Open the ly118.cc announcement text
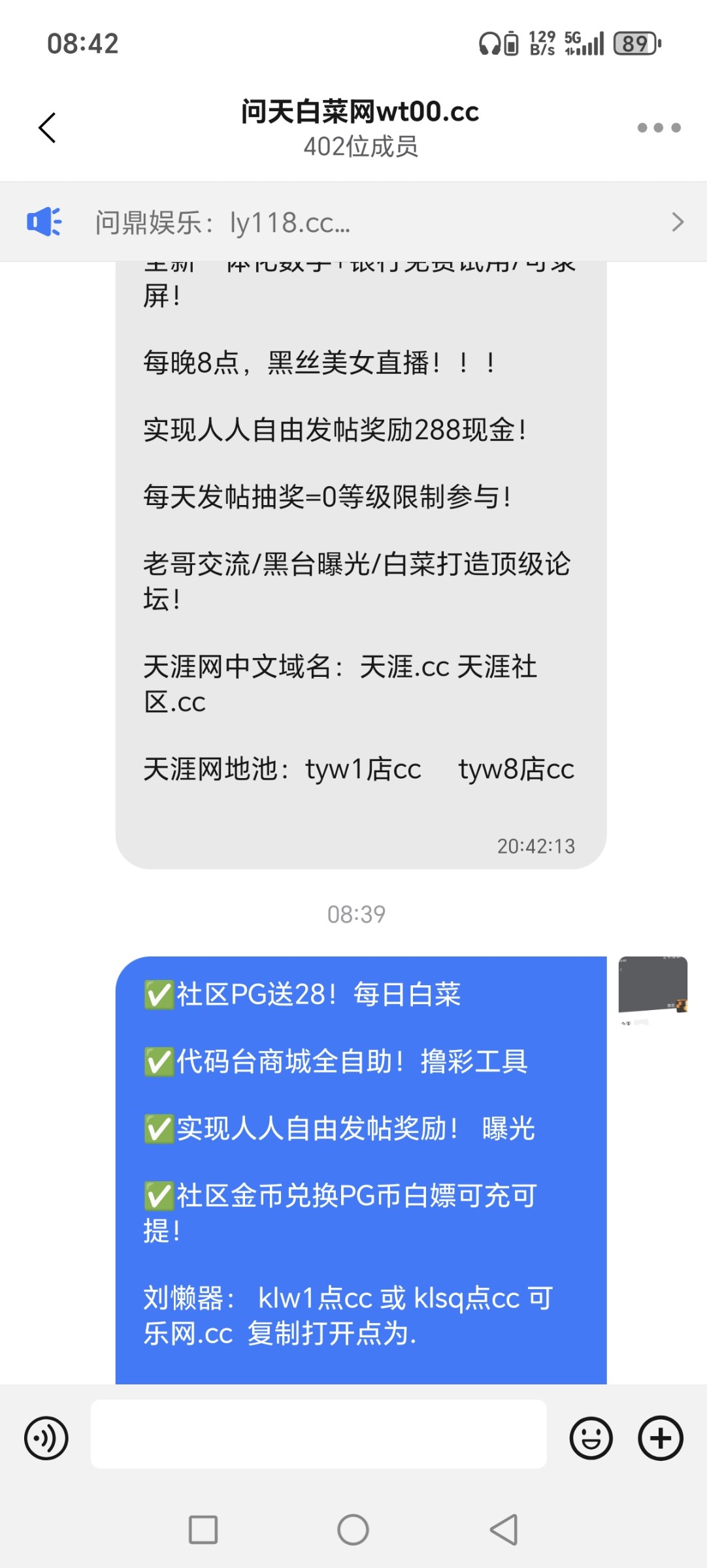Screen dimensions: 707x1568 [222, 223]
